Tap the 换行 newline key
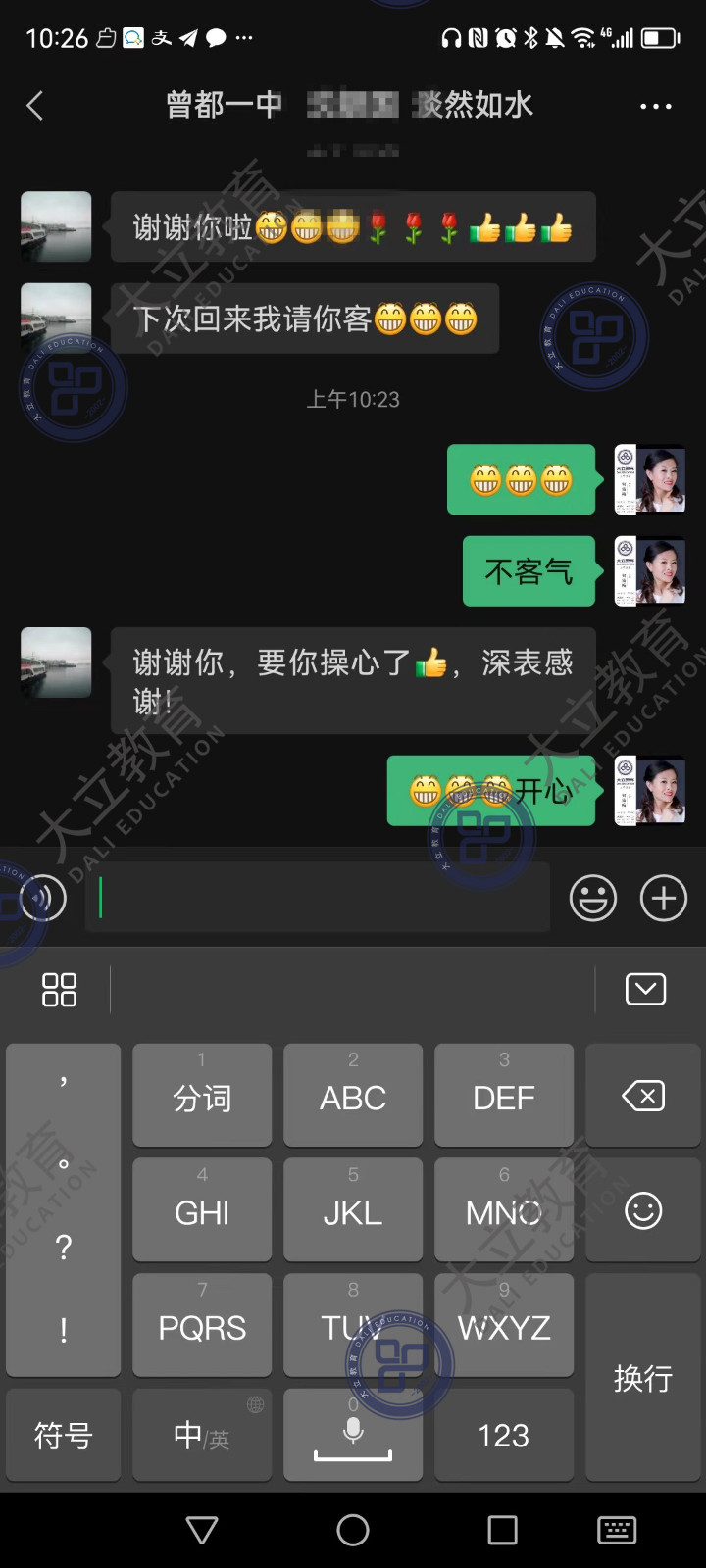706x1568 pixels. coord(643,1377)
